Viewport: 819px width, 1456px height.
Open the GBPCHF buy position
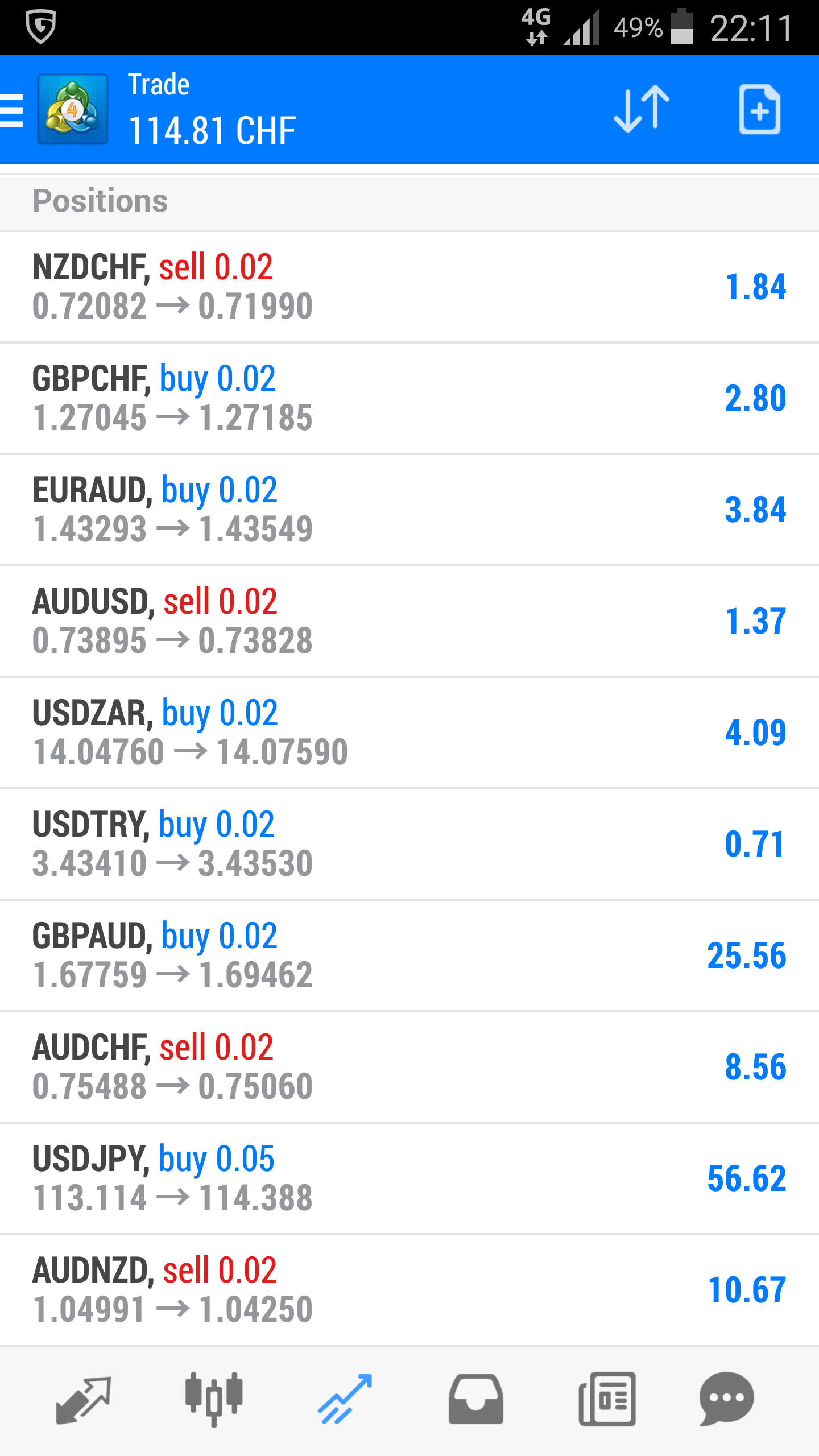coord(409,398)
